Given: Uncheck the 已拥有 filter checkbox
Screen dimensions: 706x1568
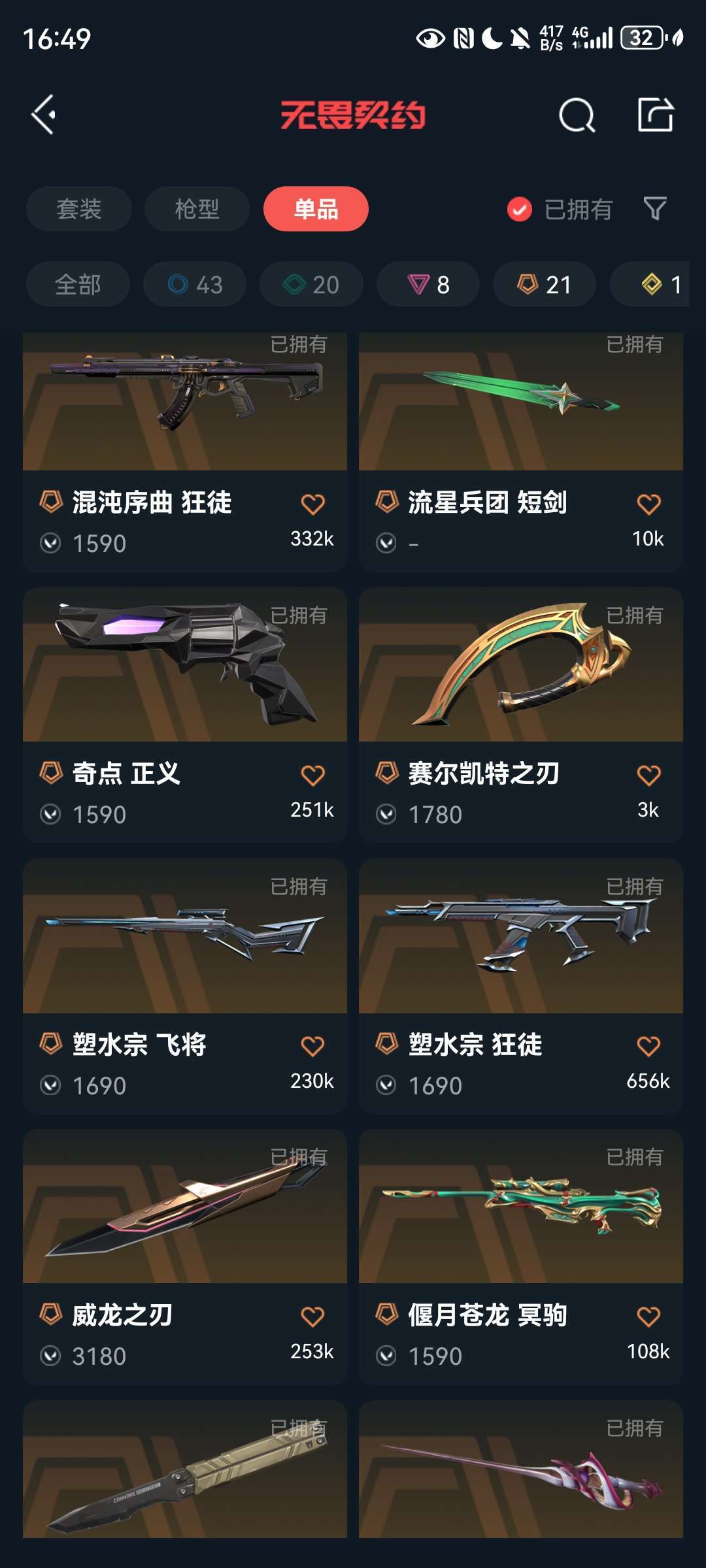Looking at the screenshot, I should point(520,210).
